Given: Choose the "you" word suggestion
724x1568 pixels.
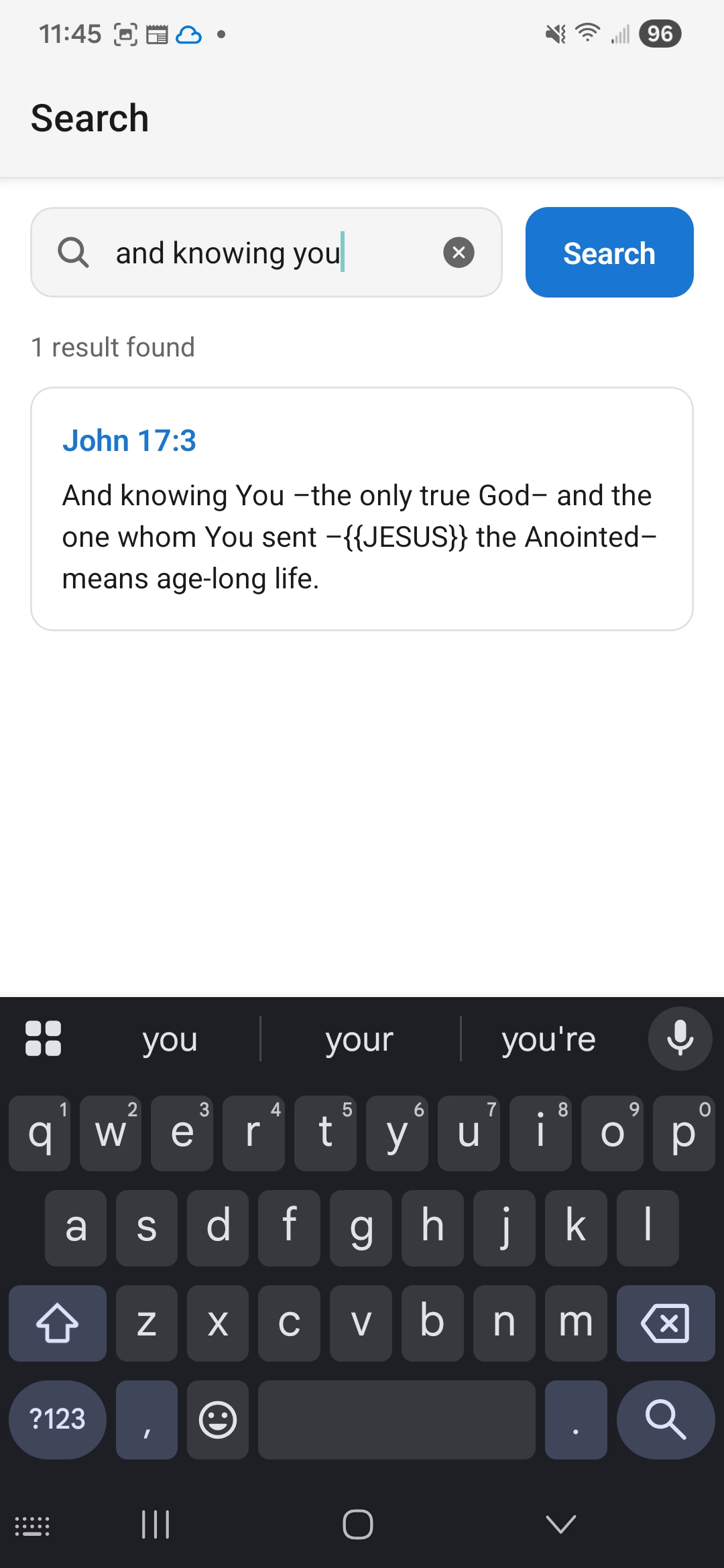Looking at the screenshot, I should [169, 1039].
